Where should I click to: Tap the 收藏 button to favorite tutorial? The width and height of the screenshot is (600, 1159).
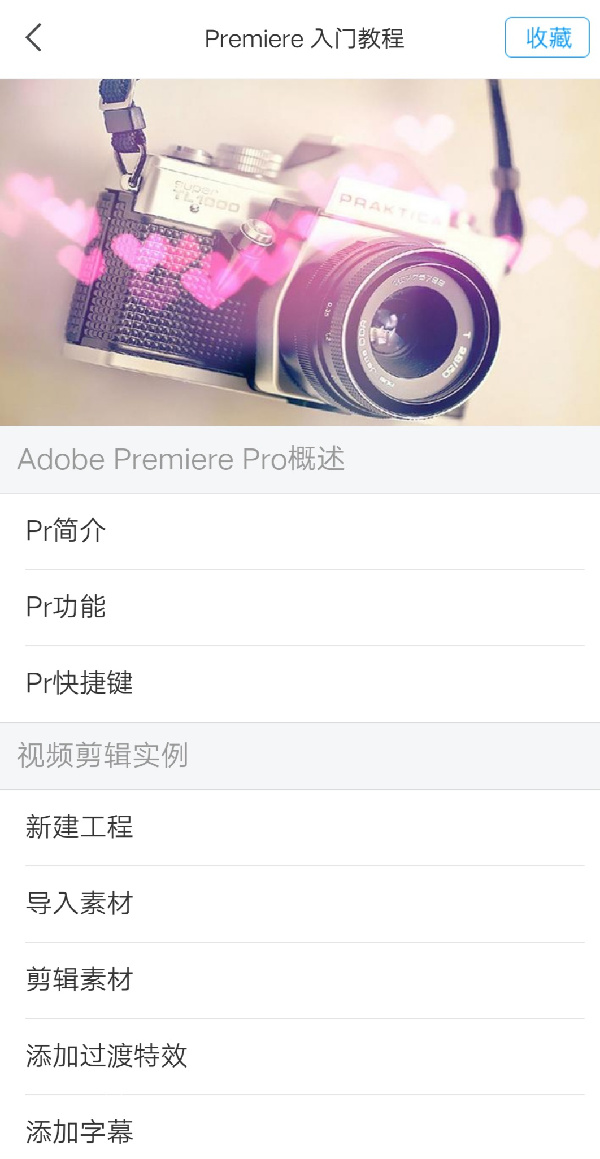point(548,38)
